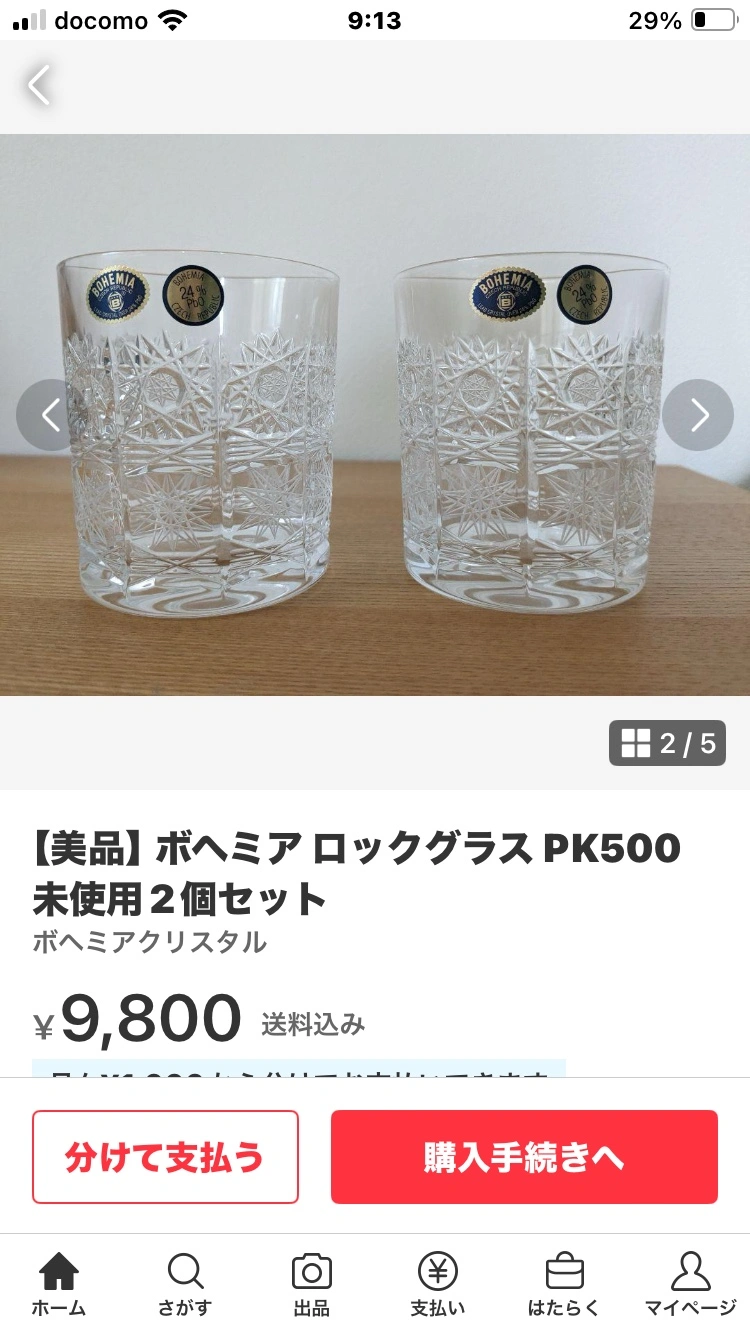This screenshot has width=750, height=1334.
Task: Open the さがす search tab
Action: click(x=184, y=1284)
